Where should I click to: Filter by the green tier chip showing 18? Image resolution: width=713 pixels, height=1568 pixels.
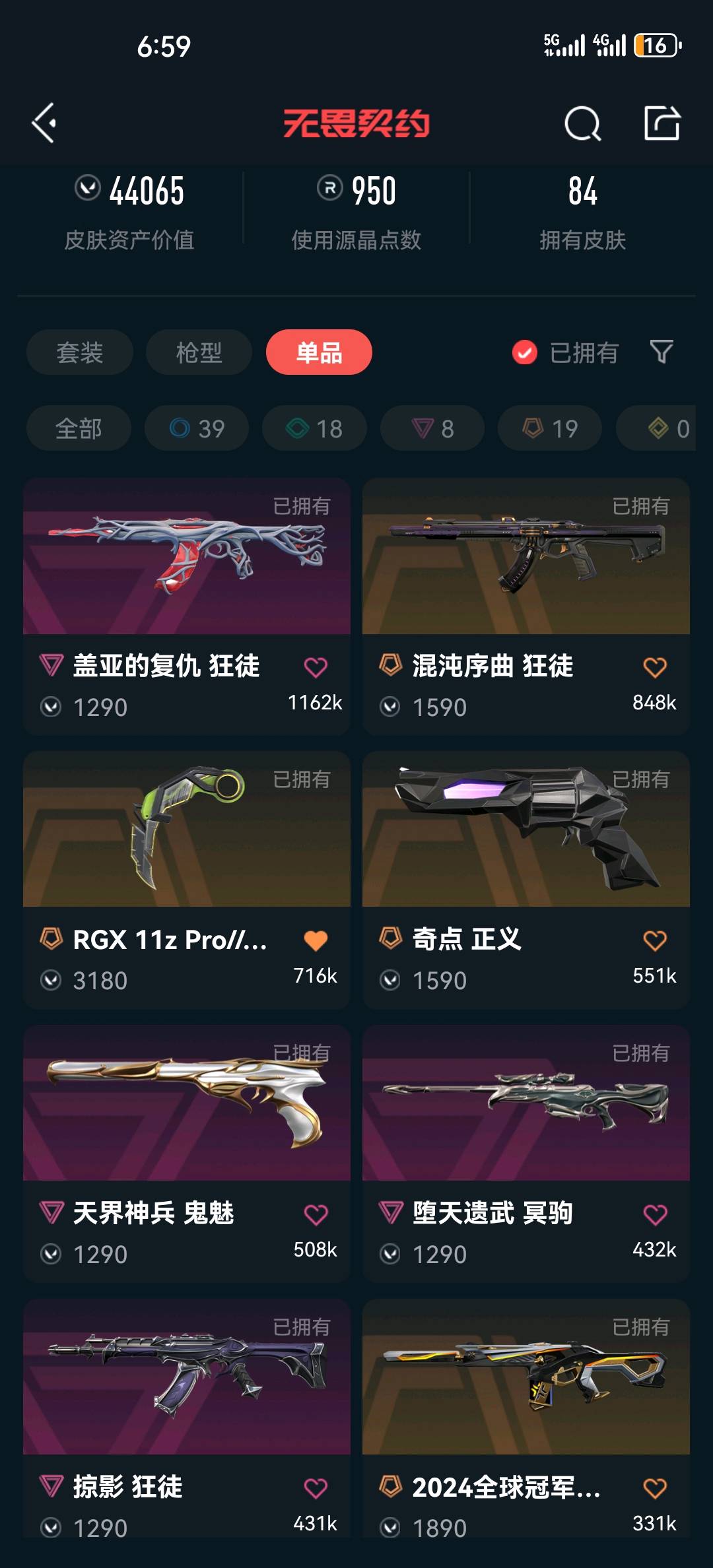314,428
